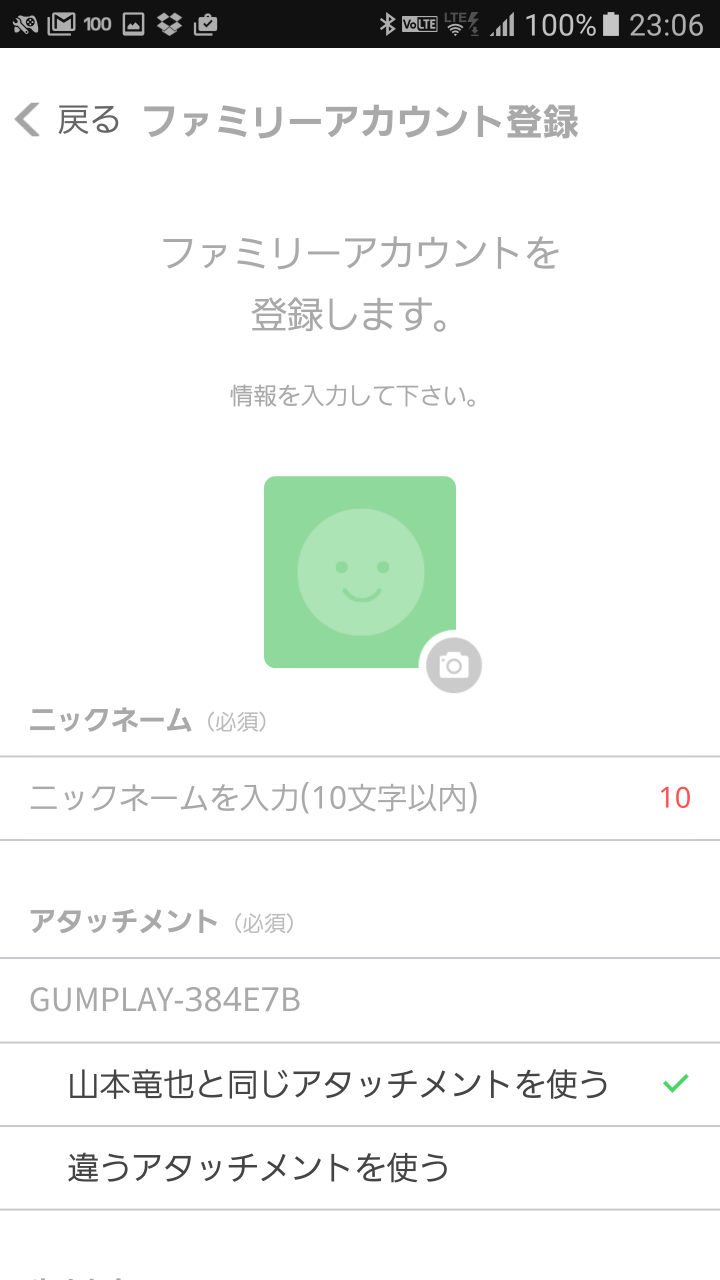Select 山本竜也と同じアタッチメントを使う option
This screenshot has width=720, height=1280.
tap(360, 1084)
